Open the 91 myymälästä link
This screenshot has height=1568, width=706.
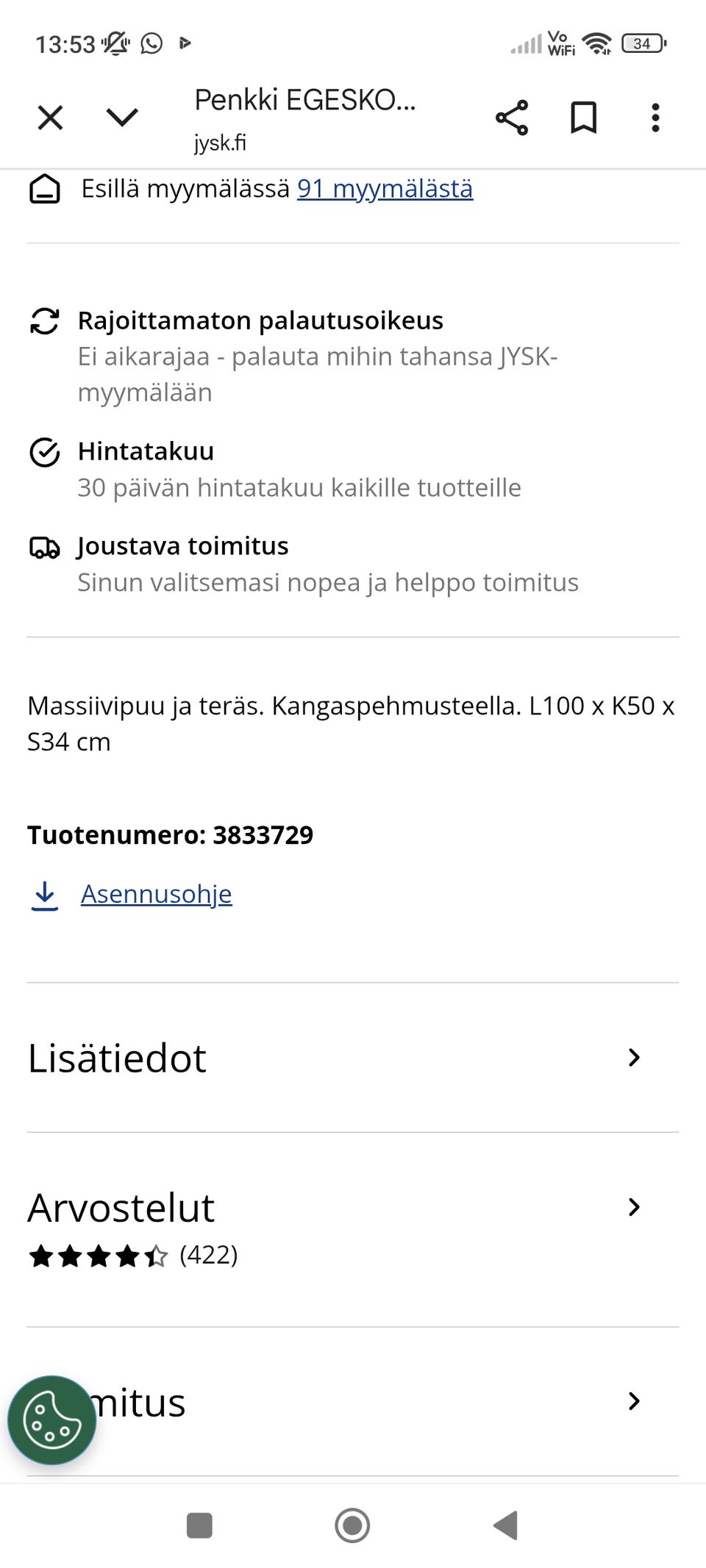pyautogui.click(x=384, y=189)
